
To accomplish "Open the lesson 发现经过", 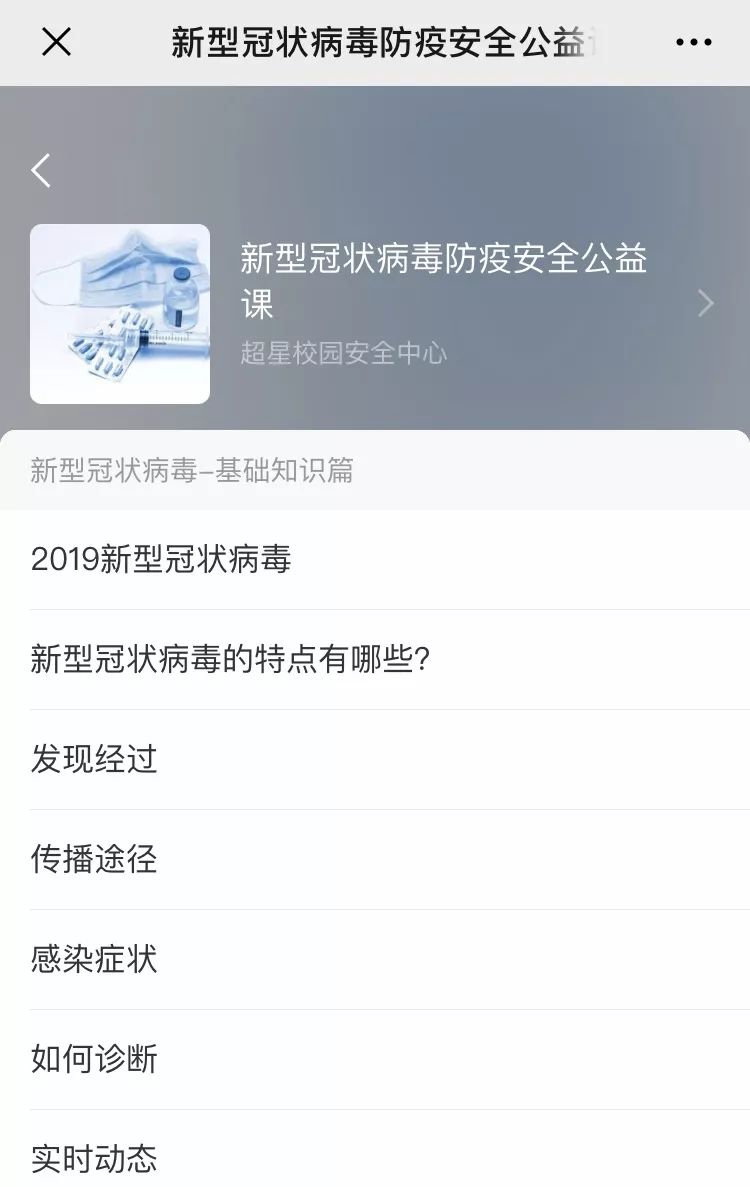I will [95, 760].
